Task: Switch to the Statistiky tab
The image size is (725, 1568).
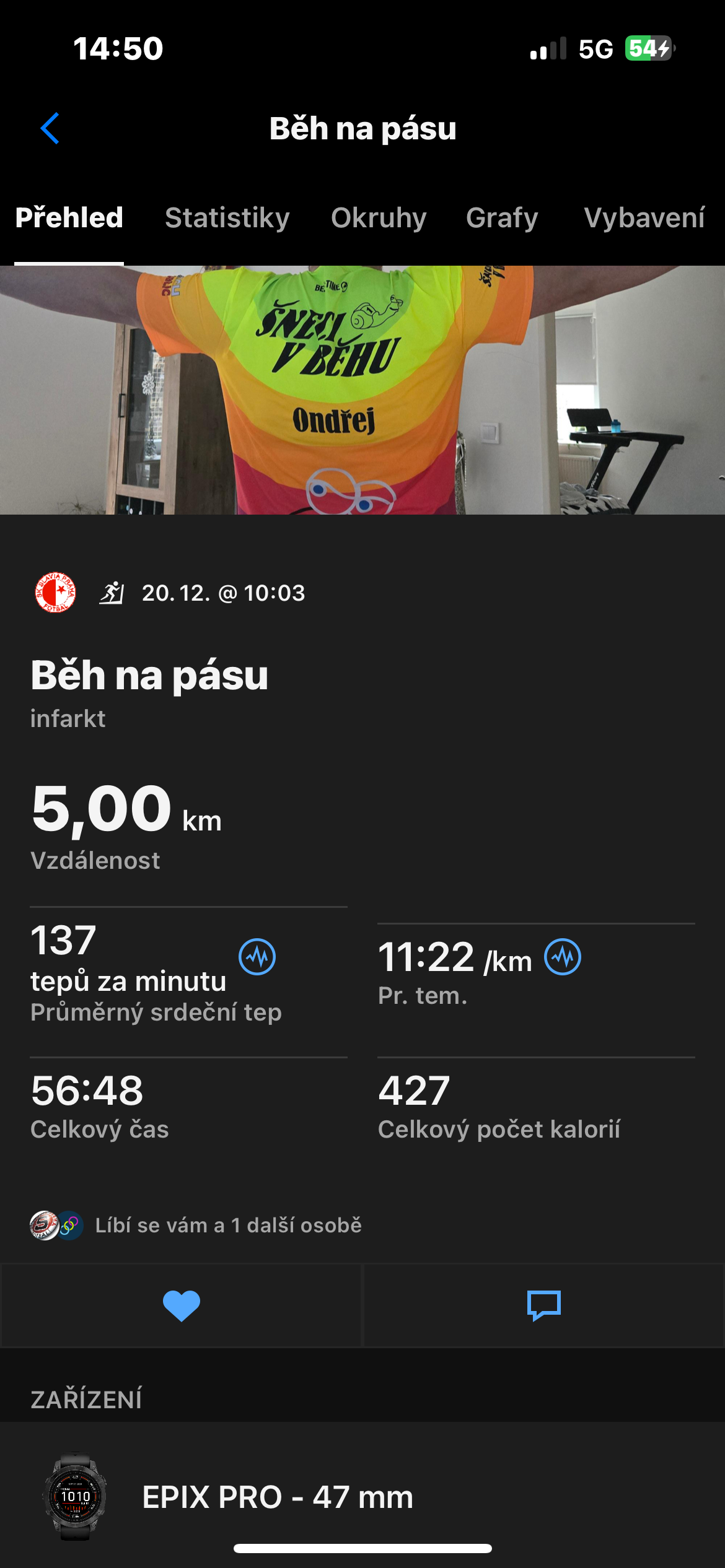Action: pyautogui.click(x=227, y=218)
